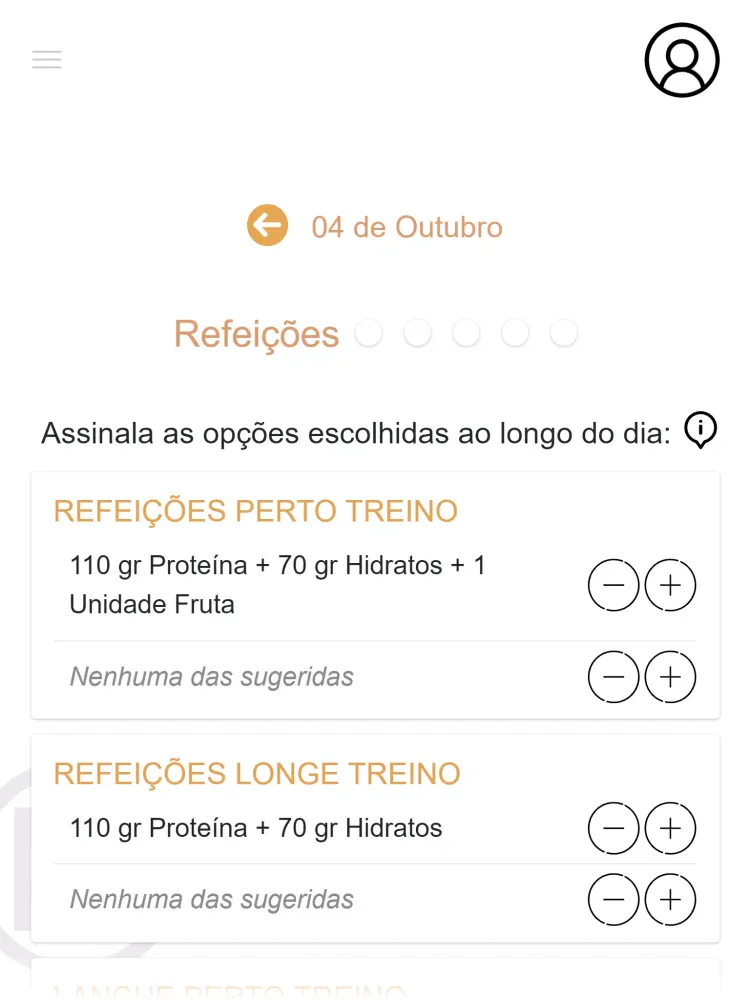
Task: Remove Nenhuma das sugeridas under Refeições Longe Treino
Action: pos(614,900)
